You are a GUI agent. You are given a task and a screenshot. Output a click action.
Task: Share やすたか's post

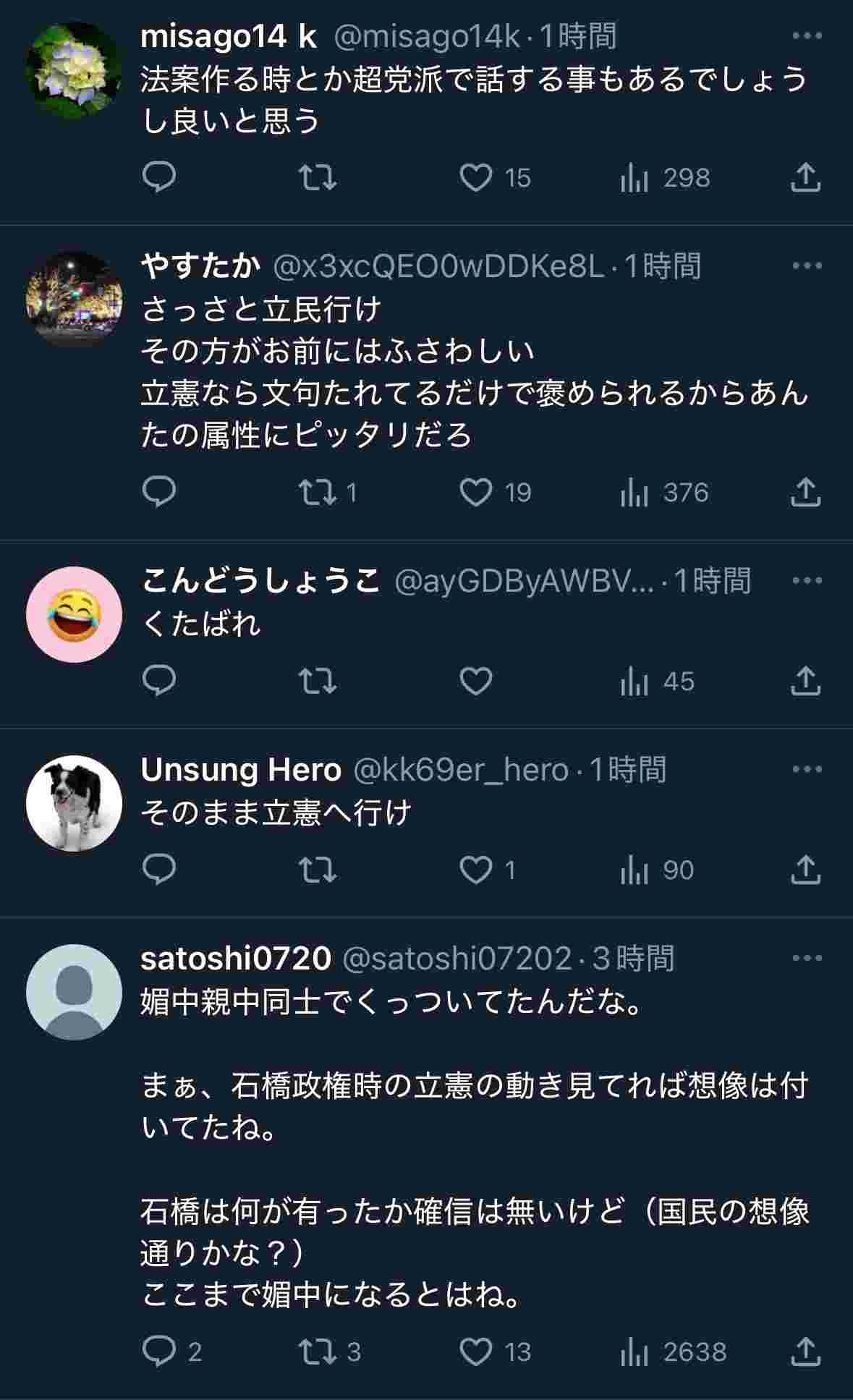(805, 493)
